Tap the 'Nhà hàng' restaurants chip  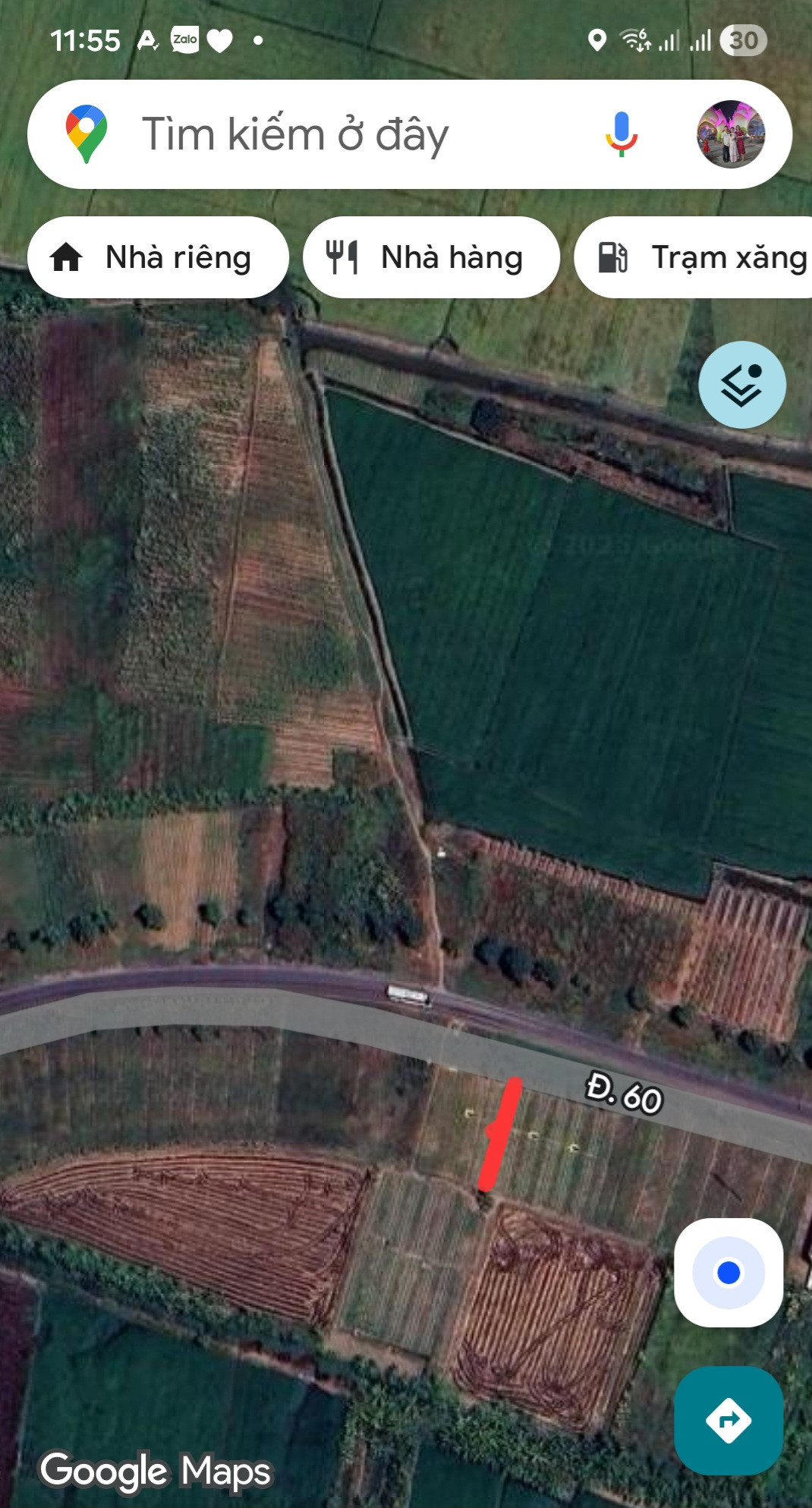[x=431, y=257]
